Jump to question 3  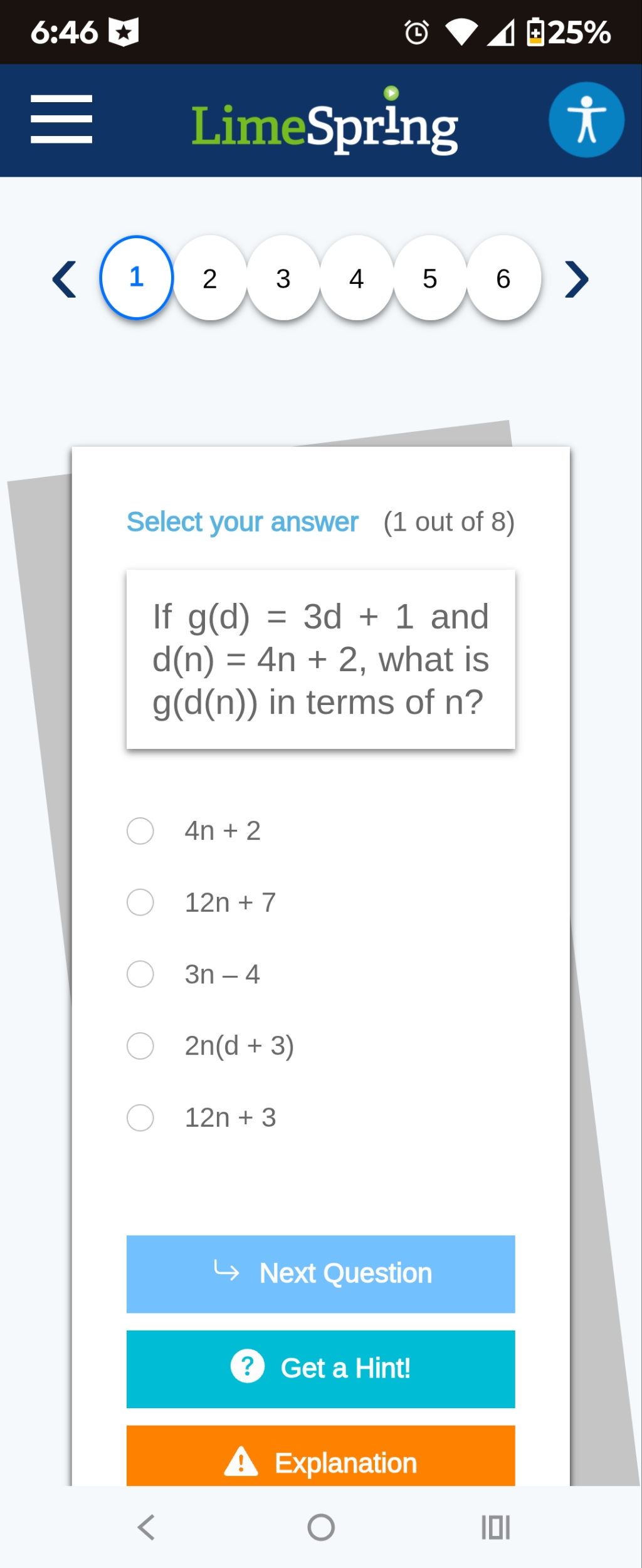point(283,278)
